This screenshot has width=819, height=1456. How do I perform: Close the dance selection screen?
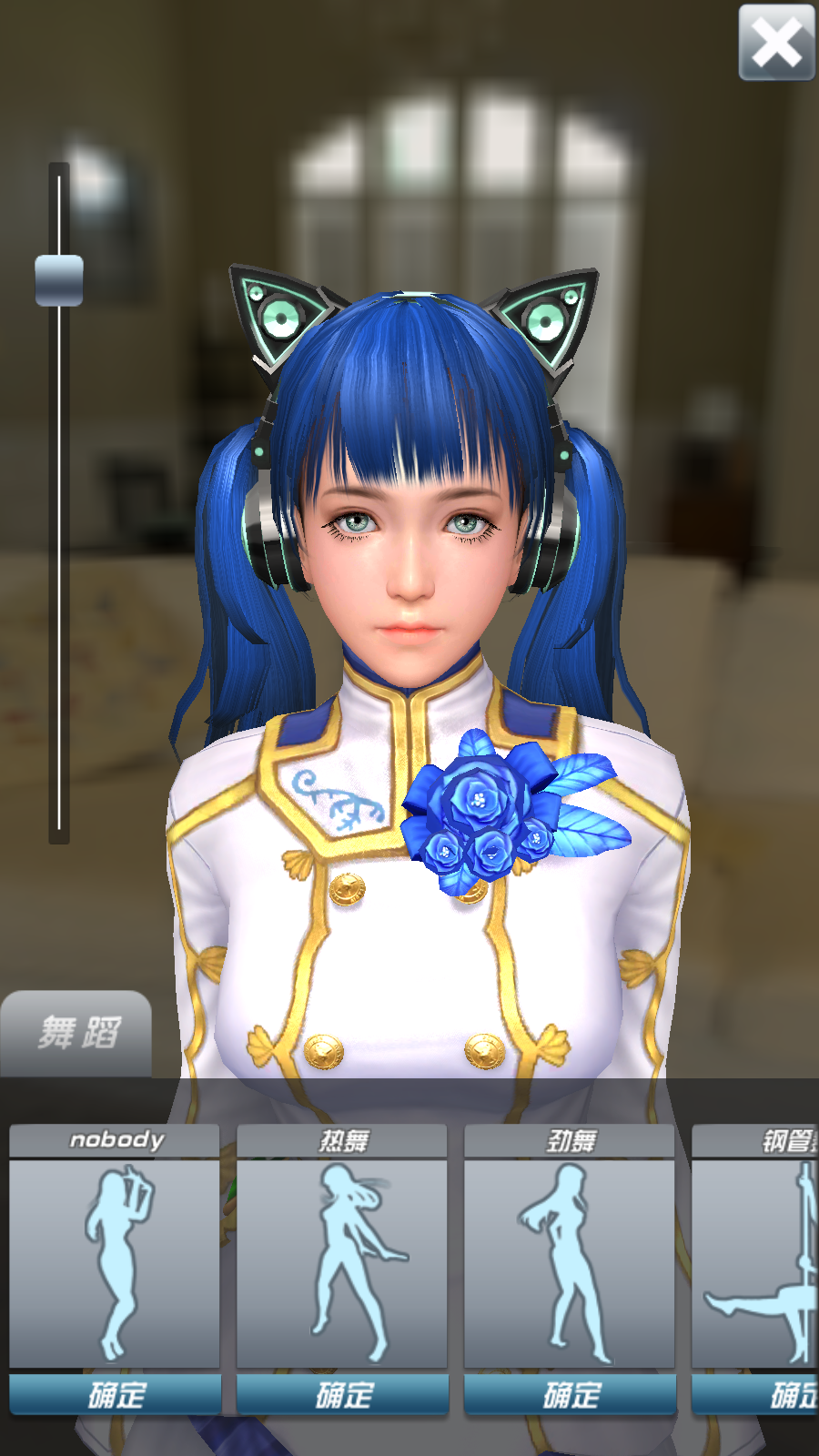(776, 43)
